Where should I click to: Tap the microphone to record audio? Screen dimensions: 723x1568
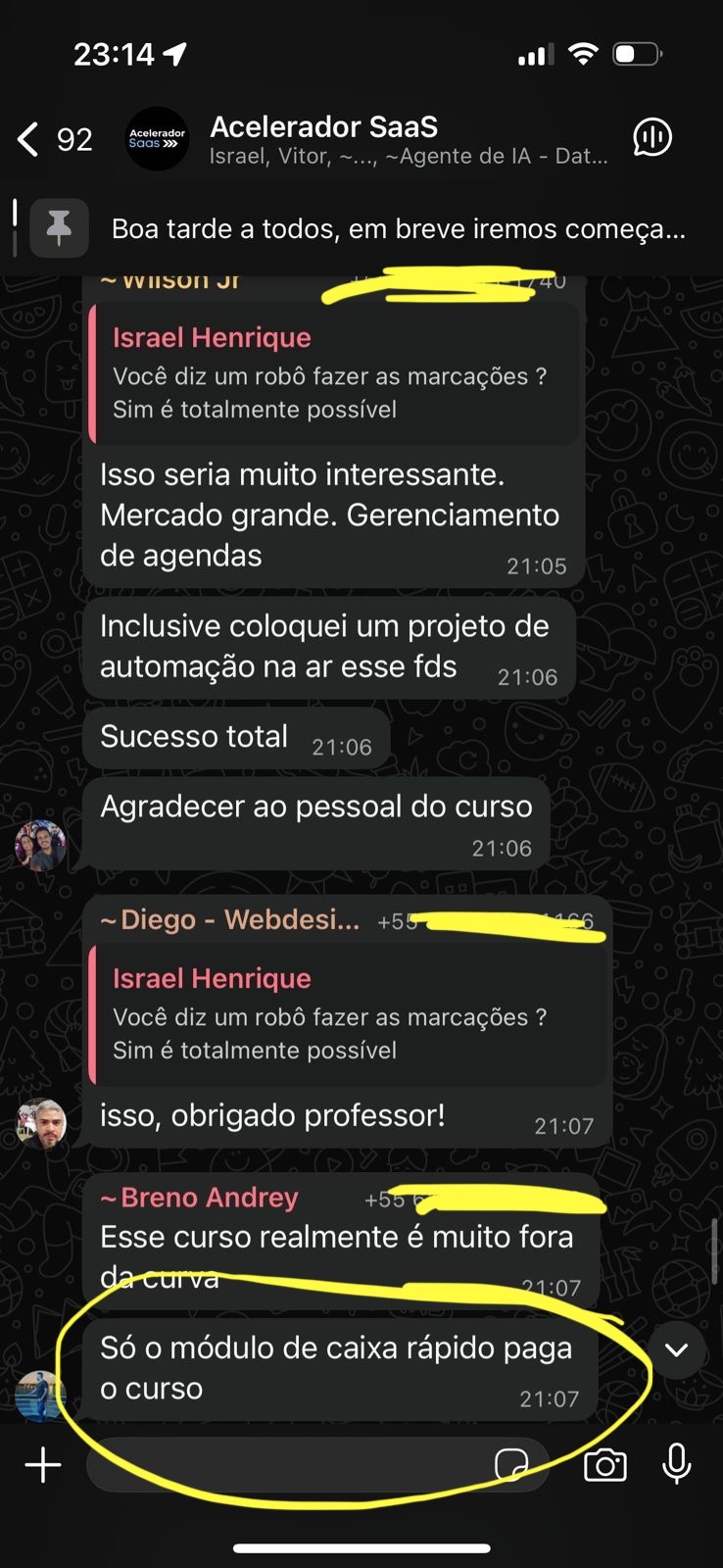[676, 1465]
